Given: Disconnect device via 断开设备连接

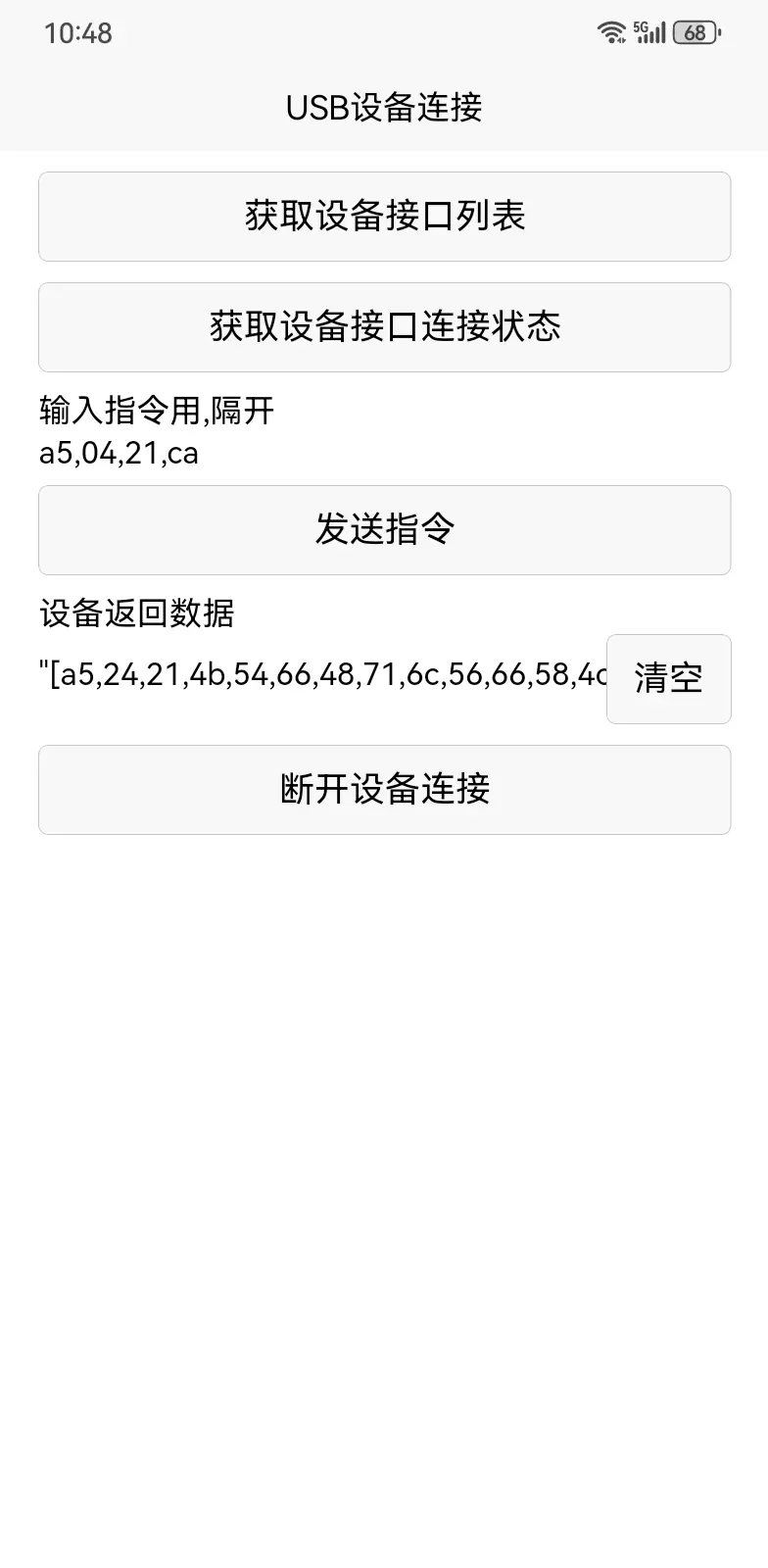Looking at the screenshot, I should point(384,790).
